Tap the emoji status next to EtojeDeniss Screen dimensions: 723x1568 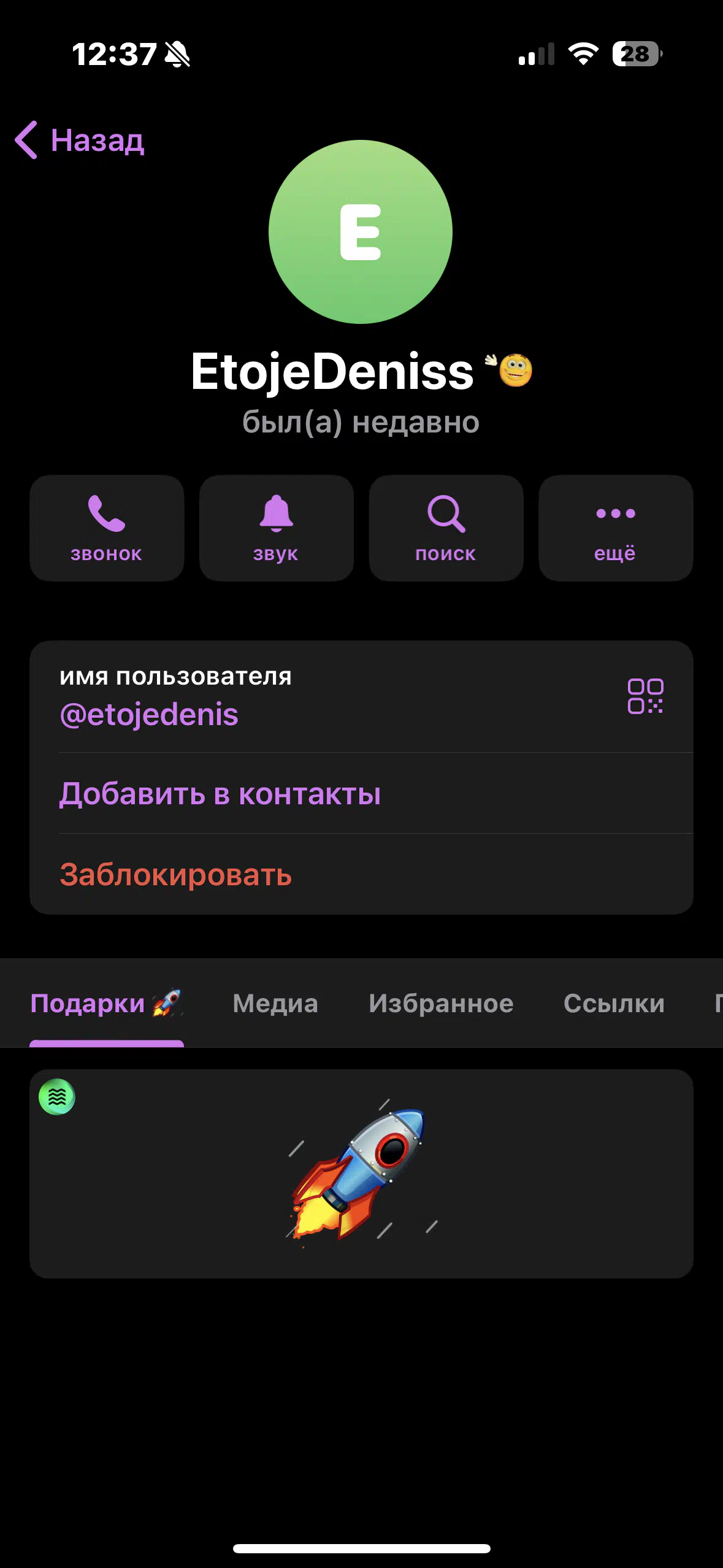509,370
